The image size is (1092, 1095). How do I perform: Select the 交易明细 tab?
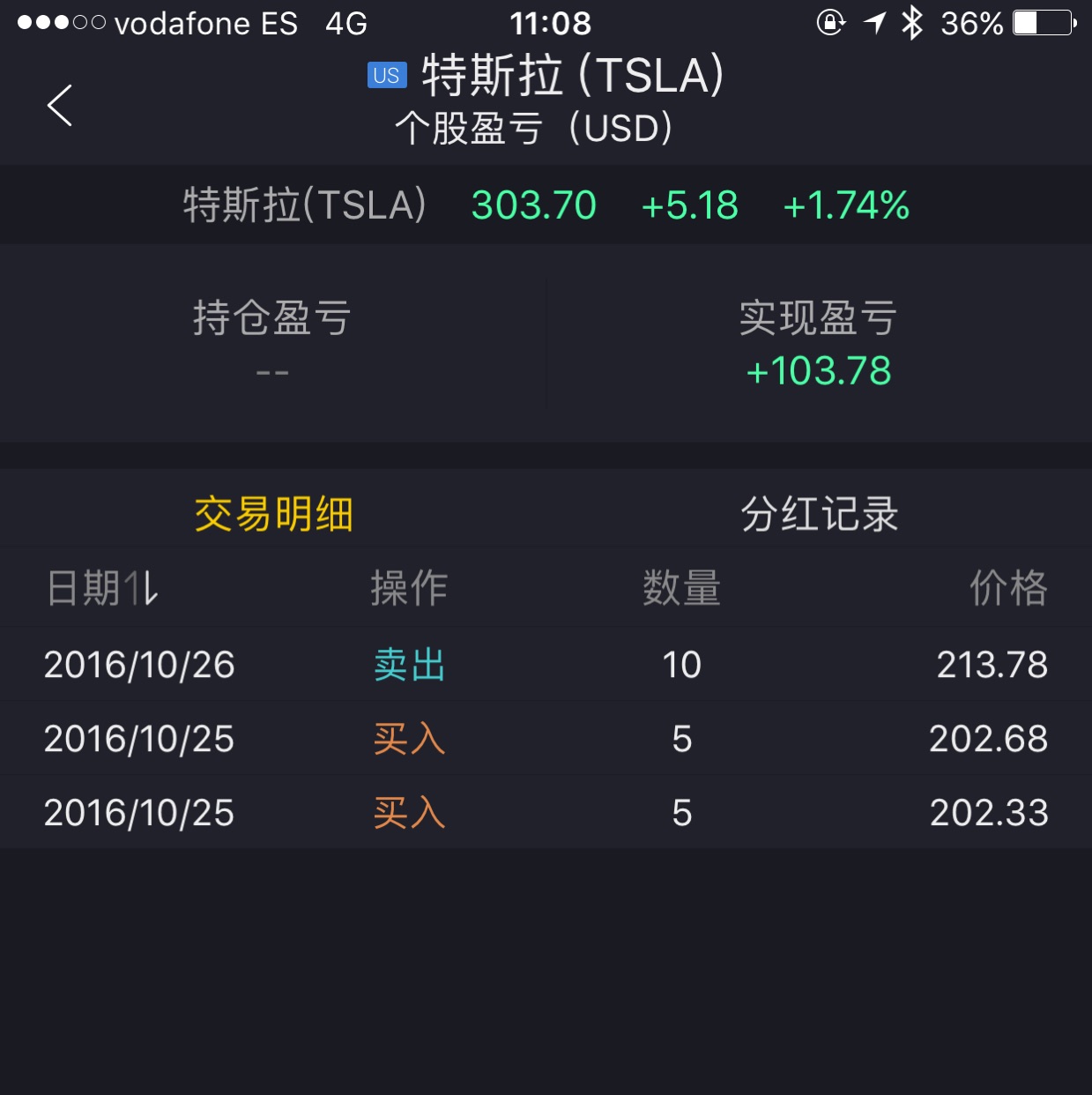(273, 514)
